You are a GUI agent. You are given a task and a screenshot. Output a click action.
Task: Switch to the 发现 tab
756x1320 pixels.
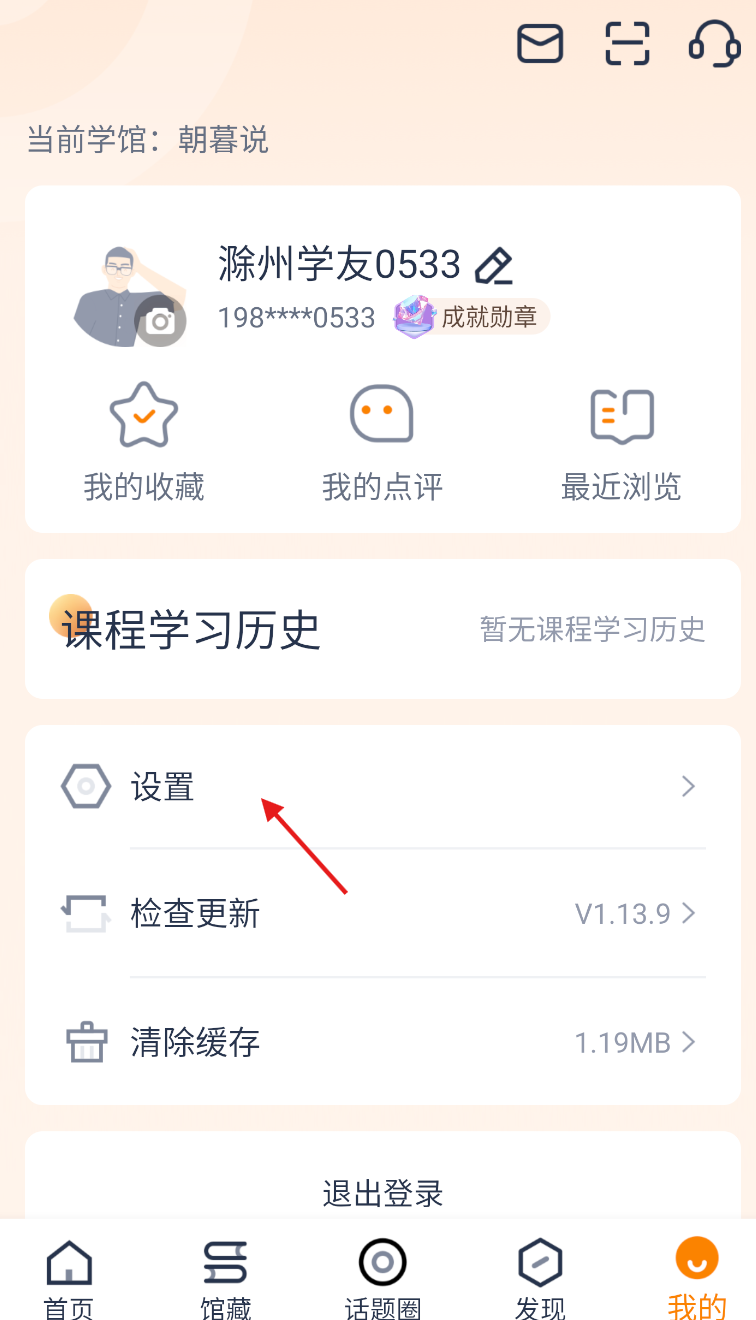pos(540,1278)
